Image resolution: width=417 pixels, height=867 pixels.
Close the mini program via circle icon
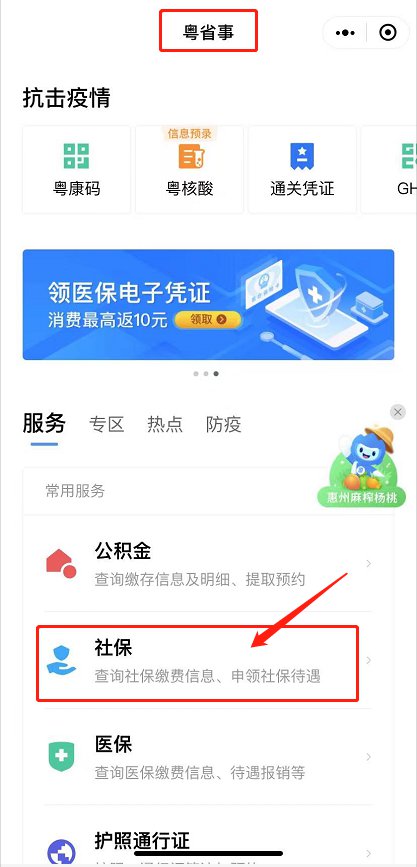point(388,33)
